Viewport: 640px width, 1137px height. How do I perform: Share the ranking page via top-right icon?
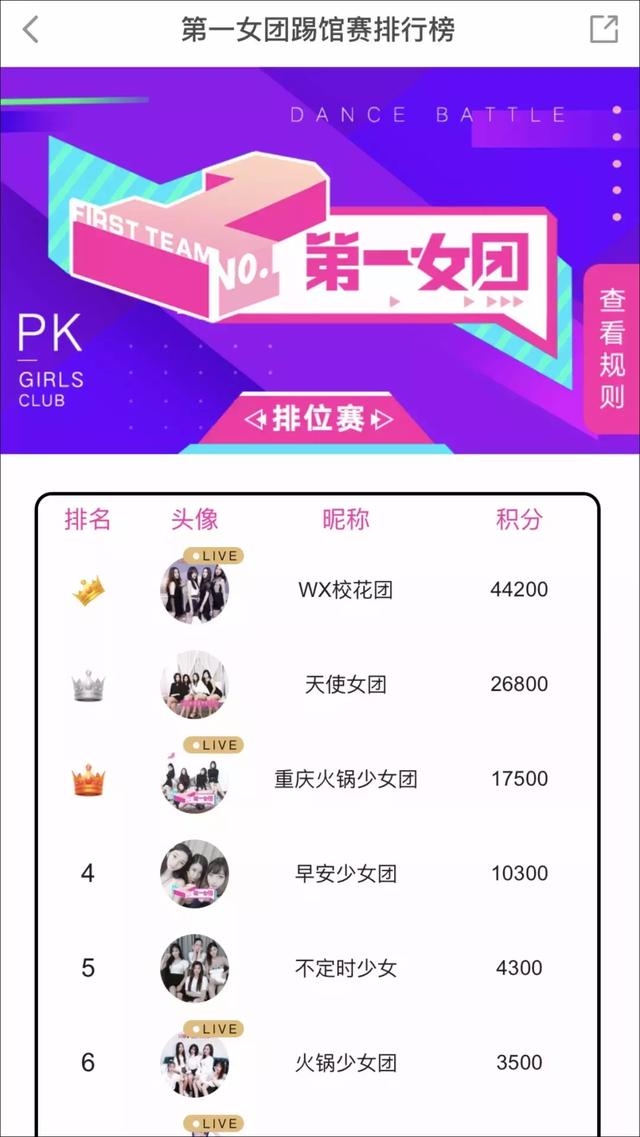604,30
